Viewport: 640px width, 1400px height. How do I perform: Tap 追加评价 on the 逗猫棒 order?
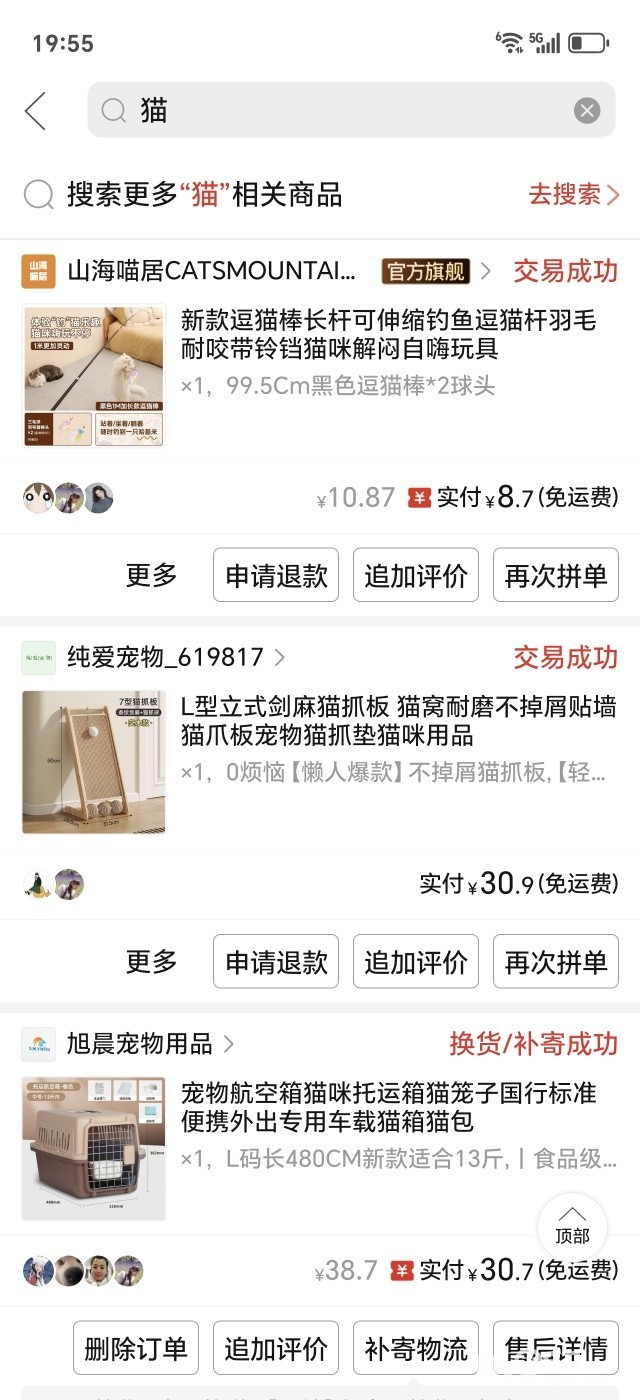[x=416, y=575]
